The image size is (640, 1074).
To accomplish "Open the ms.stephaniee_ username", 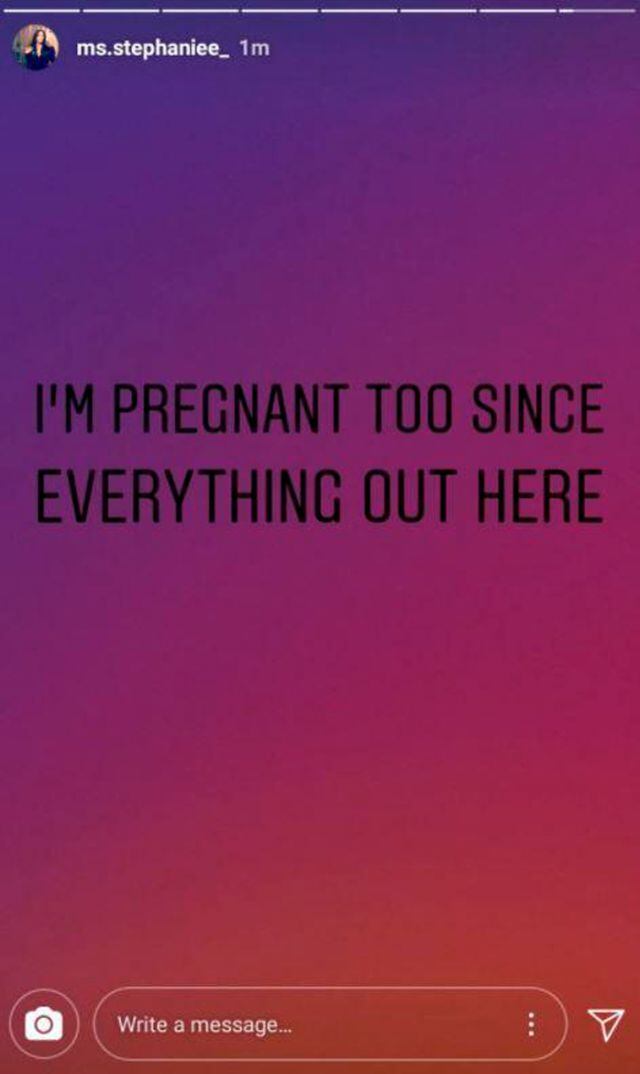I will [153, 47].
